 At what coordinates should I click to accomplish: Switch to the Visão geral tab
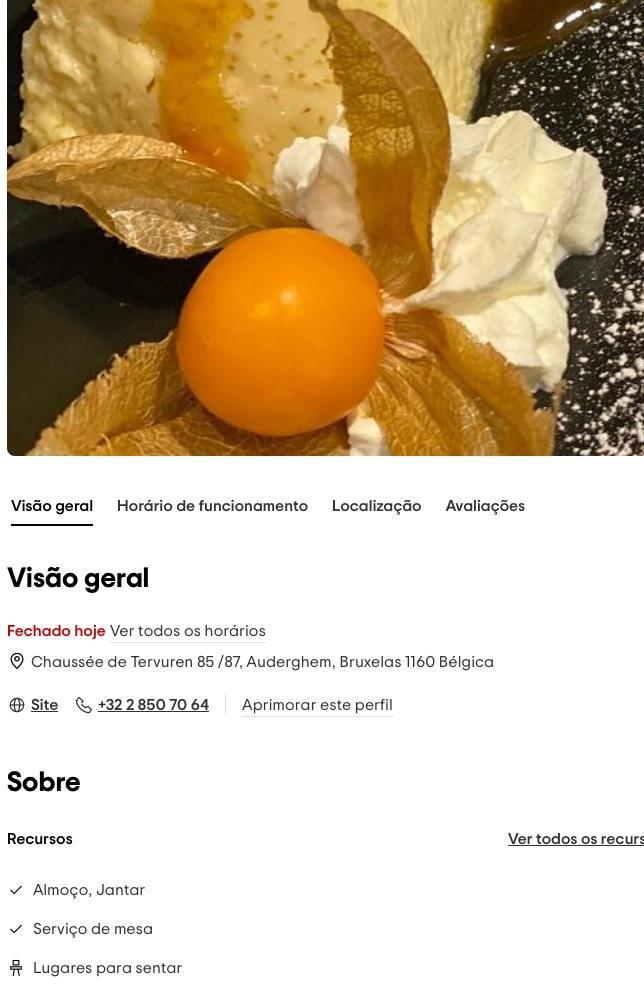(x=52, y=506)
